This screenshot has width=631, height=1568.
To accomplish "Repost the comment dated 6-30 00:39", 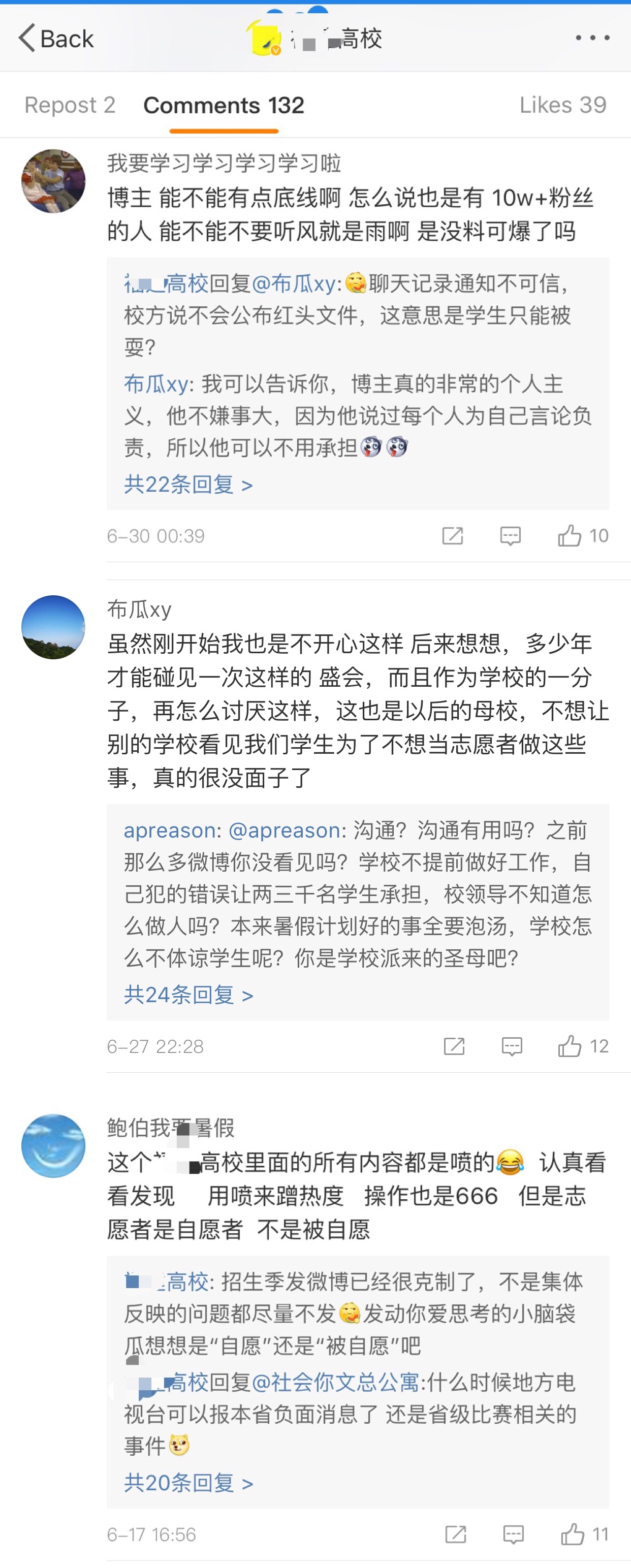I will point(453,536).
